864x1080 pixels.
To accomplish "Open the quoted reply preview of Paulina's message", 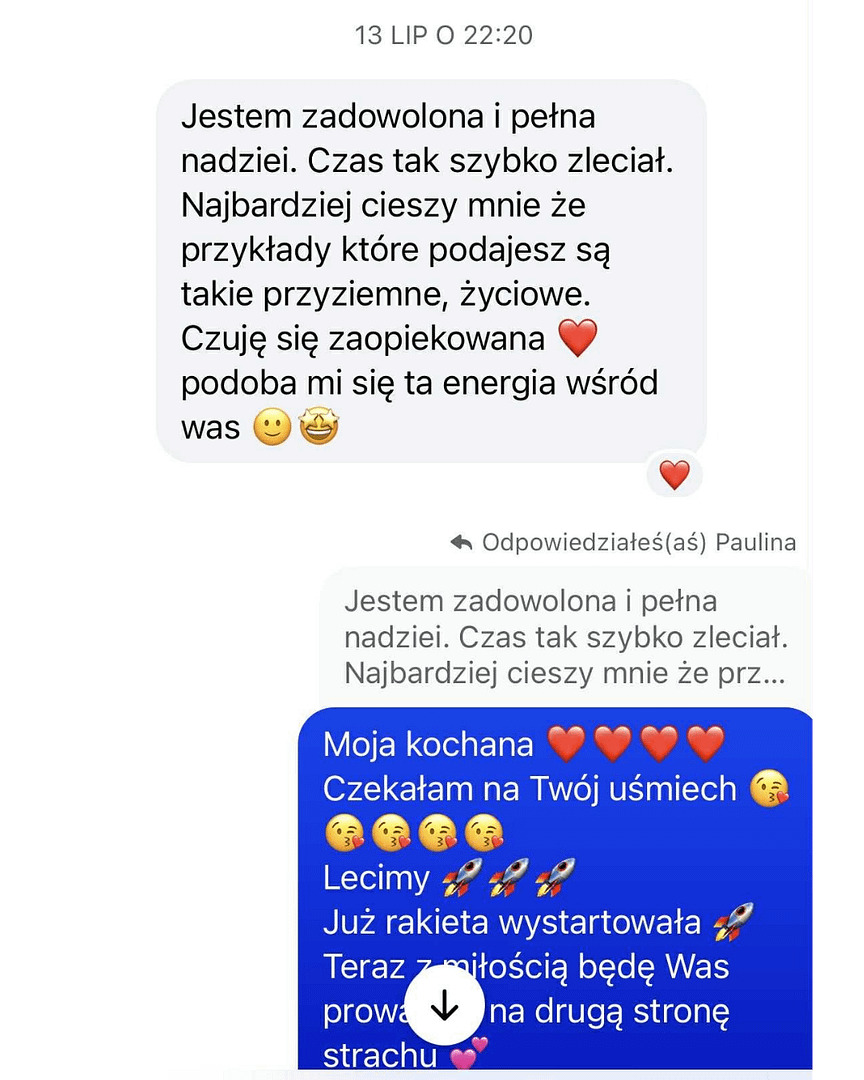I will click(x=564, y=638).
